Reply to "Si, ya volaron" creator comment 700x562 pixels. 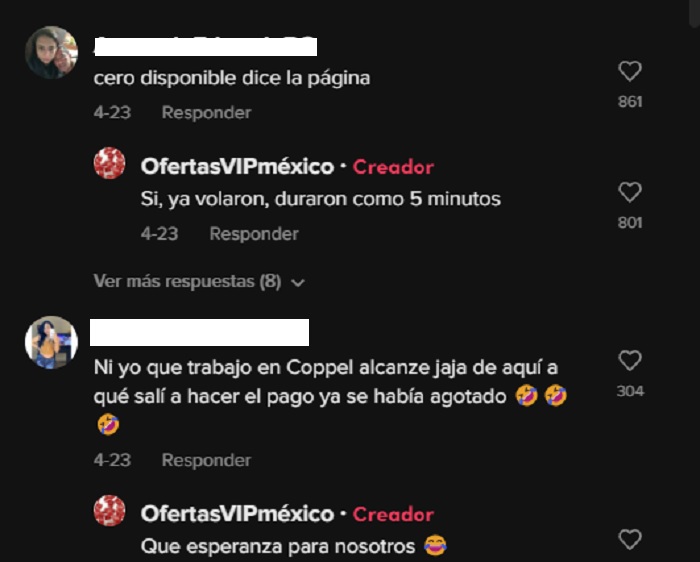[x=253, y=234]
